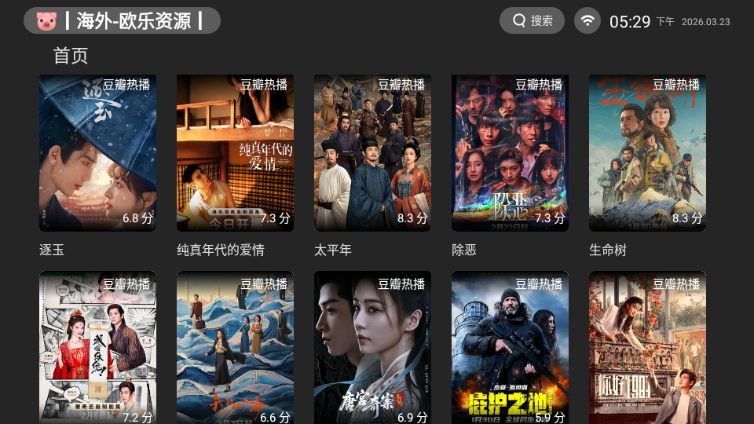The width and height of the screenshot is (754, 424).
Task: Open the Wi-Fi settings icon
Action: (587, 21)
